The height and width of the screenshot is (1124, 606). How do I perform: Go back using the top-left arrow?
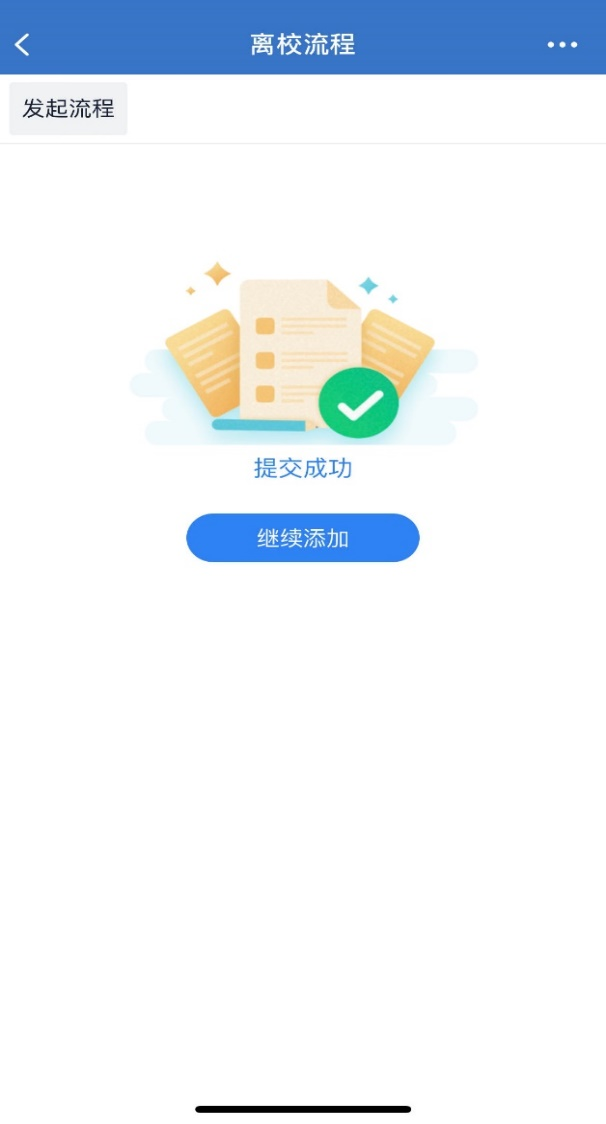(23, 45)
